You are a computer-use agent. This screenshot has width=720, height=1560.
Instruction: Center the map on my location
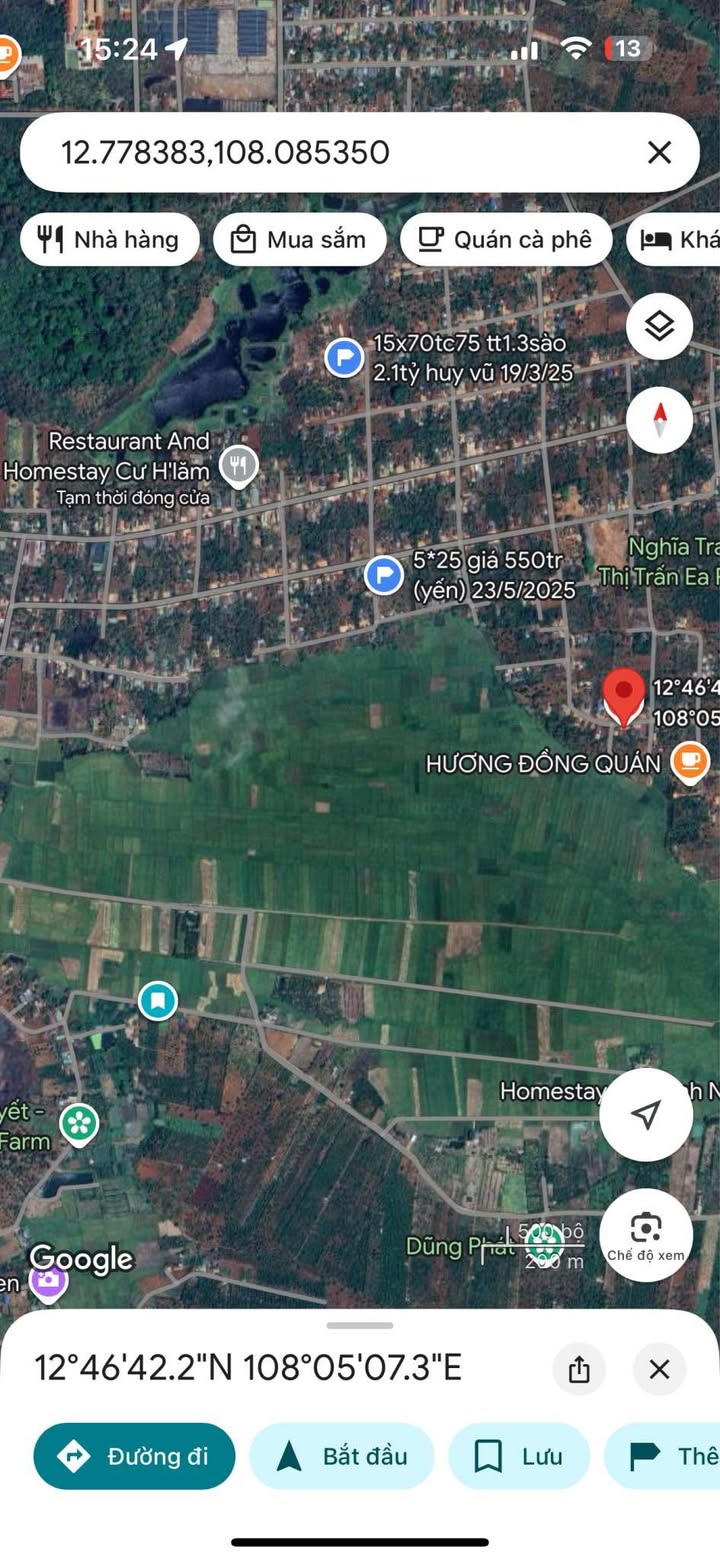click(x=646, y=1115)
